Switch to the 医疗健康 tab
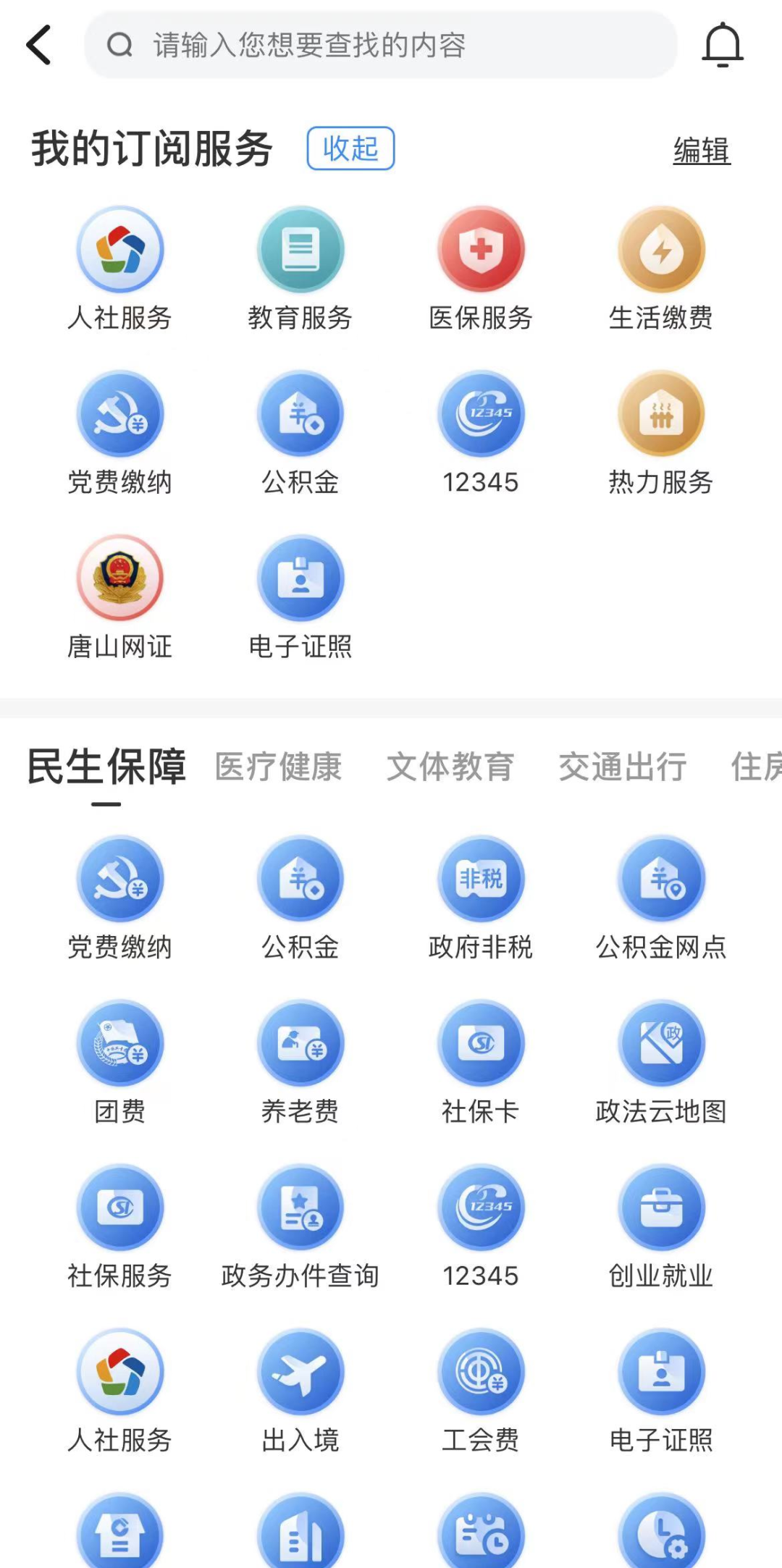782x1568 pixels. (278, 767)
